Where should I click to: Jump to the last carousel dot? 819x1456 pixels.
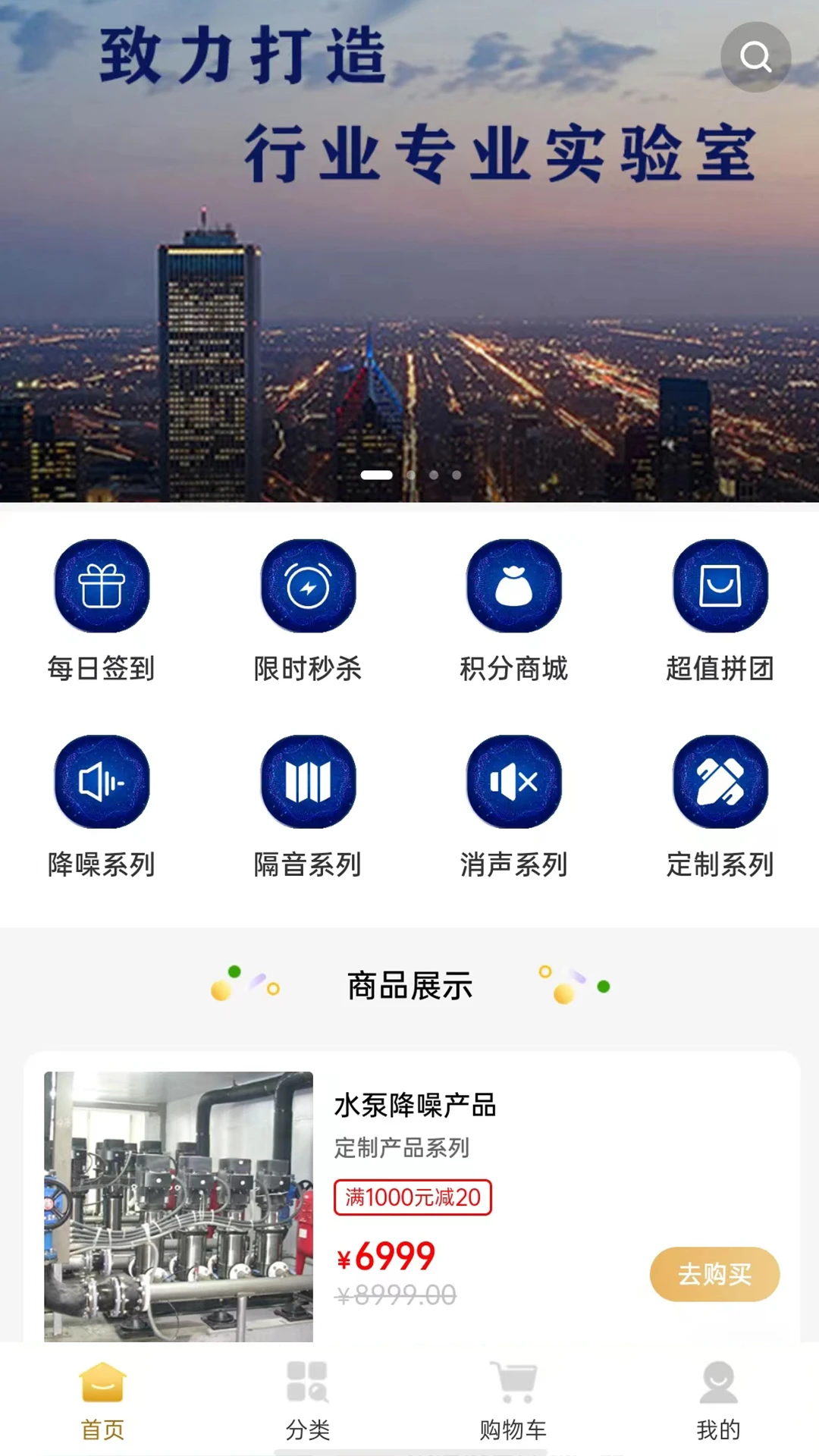coord(456,475)
